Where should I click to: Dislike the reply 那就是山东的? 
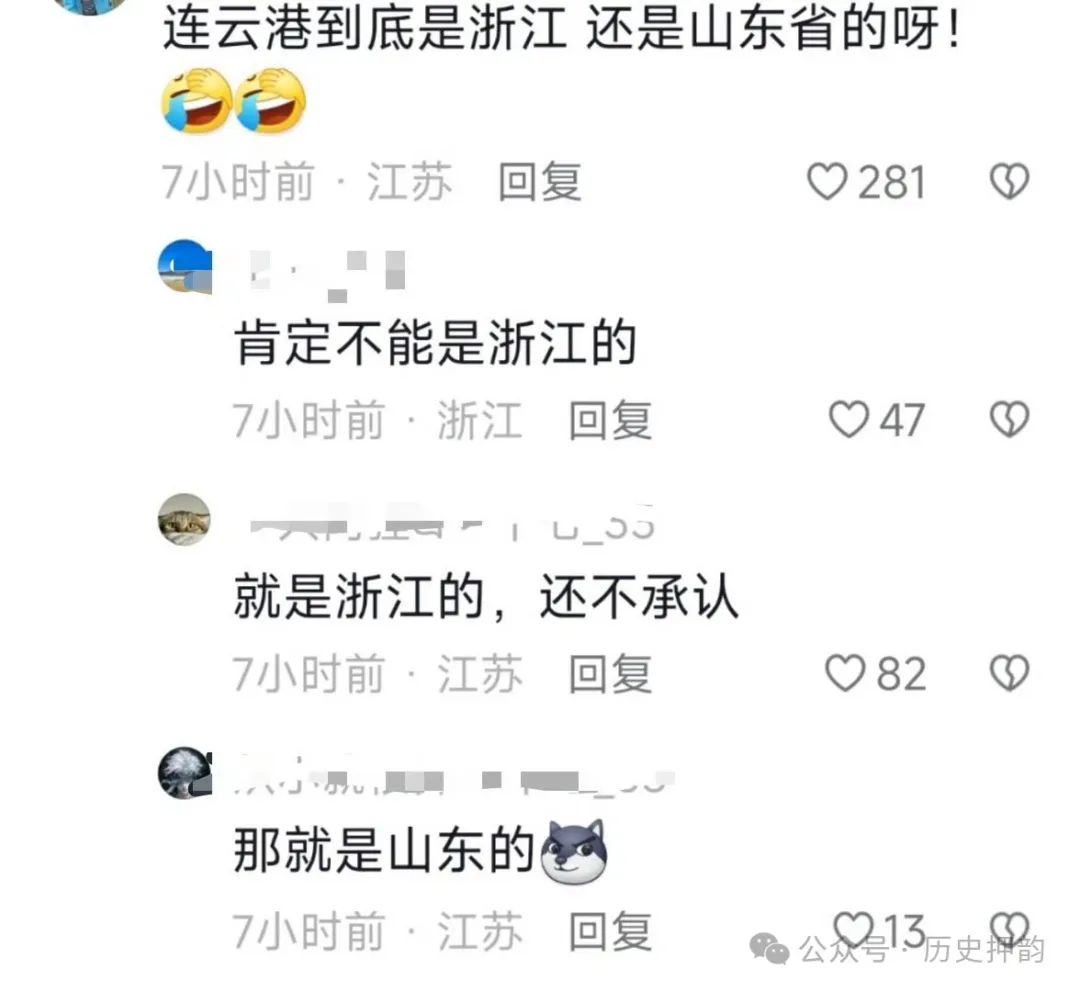click(1009, 930)
